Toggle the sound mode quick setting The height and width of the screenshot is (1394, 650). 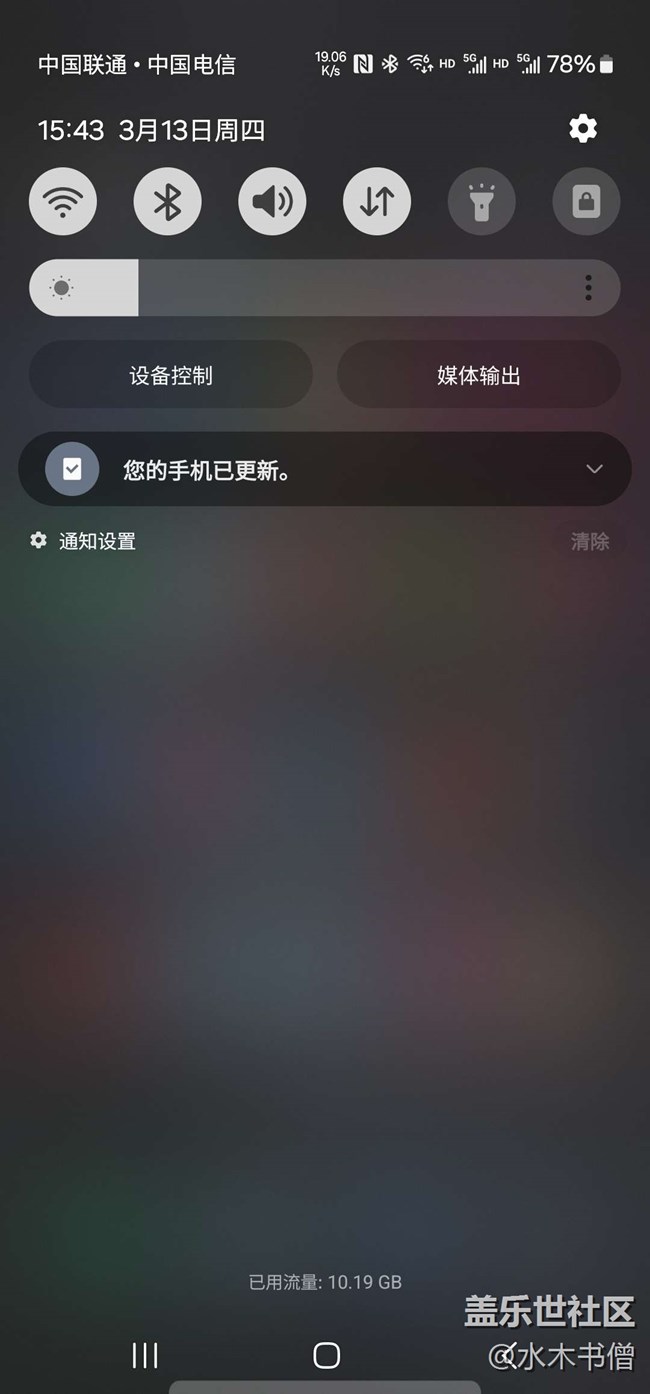(272, 201)
